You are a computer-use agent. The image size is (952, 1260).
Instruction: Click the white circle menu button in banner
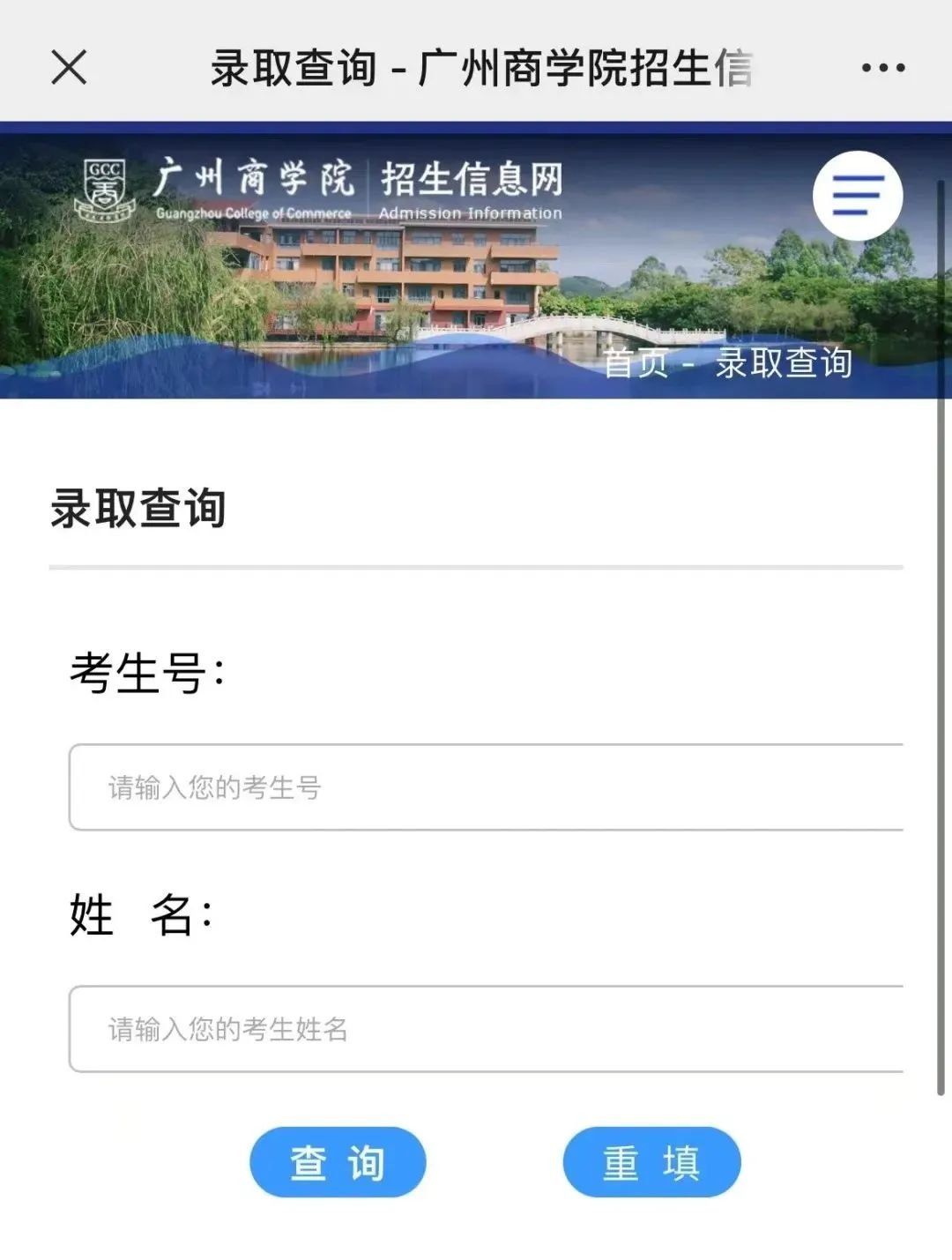pyautogui.click(x=859, y=194)
